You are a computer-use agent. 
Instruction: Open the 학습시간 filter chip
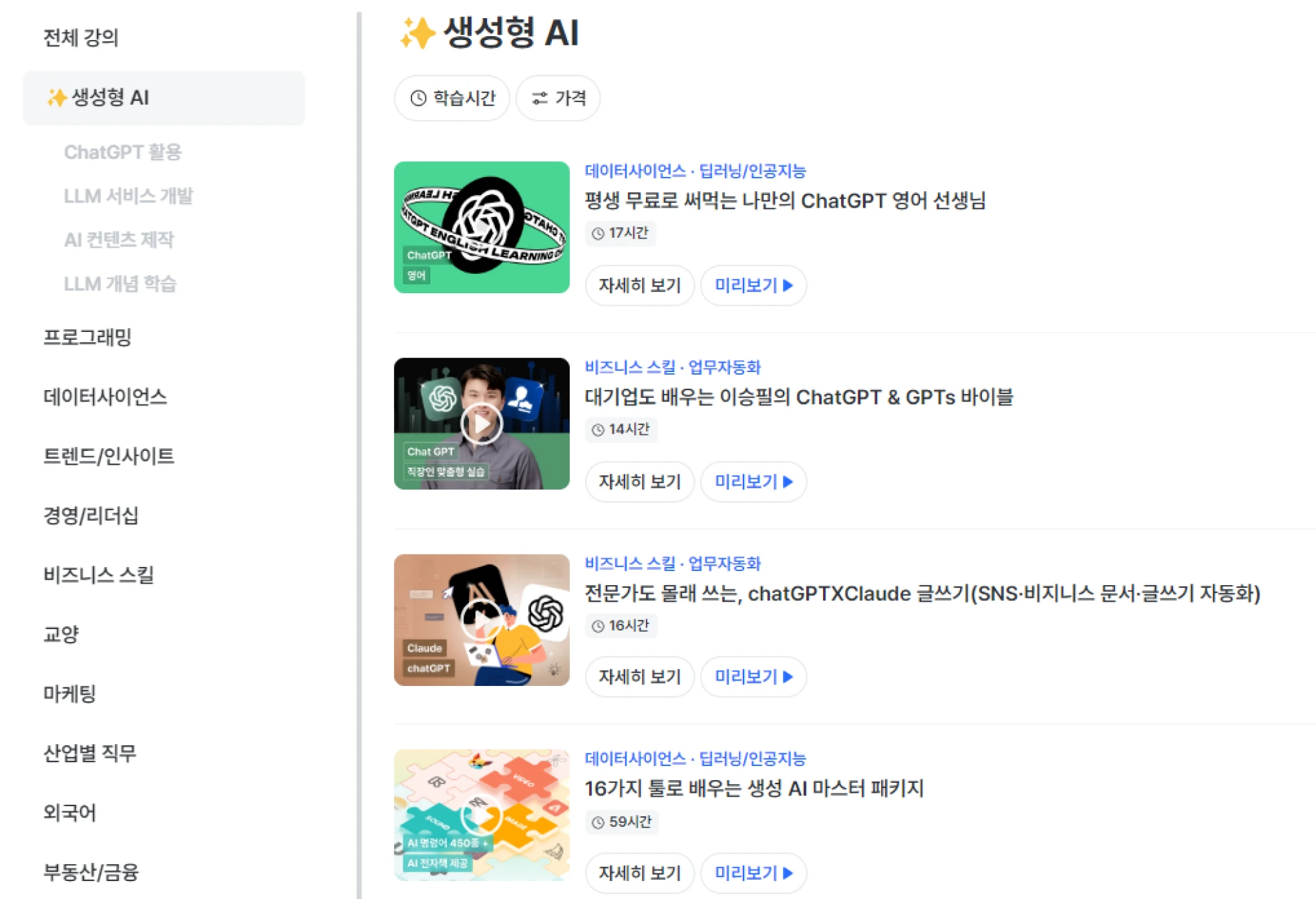[x=452, y=98]
